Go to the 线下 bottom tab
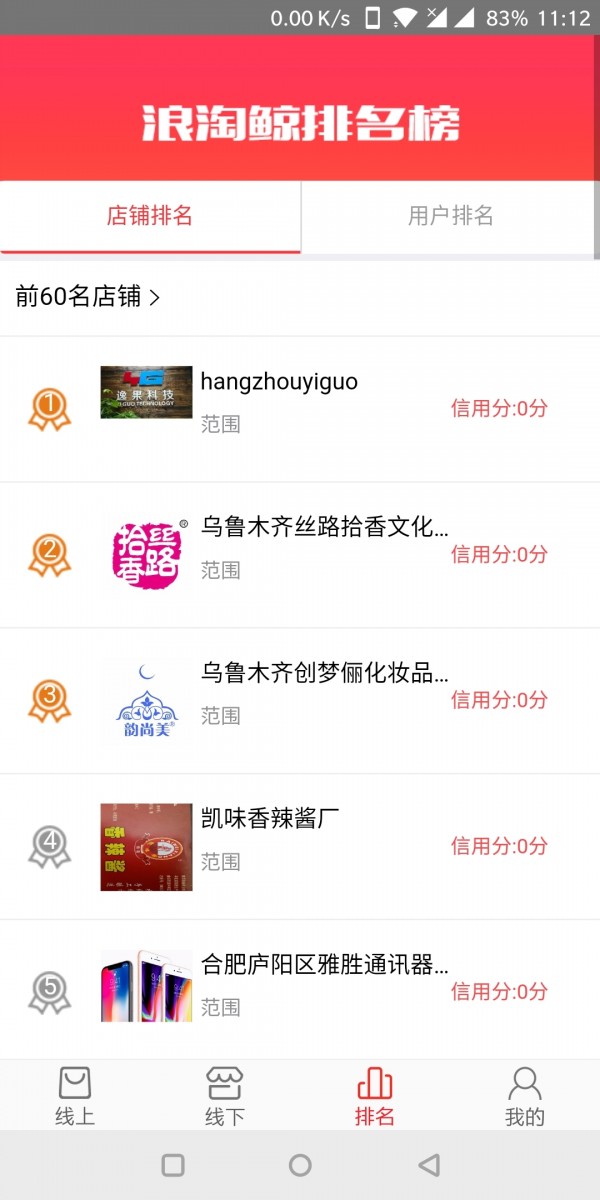Image resolution: width=600 pixels, height=1200 pixels. (225, 1096)
